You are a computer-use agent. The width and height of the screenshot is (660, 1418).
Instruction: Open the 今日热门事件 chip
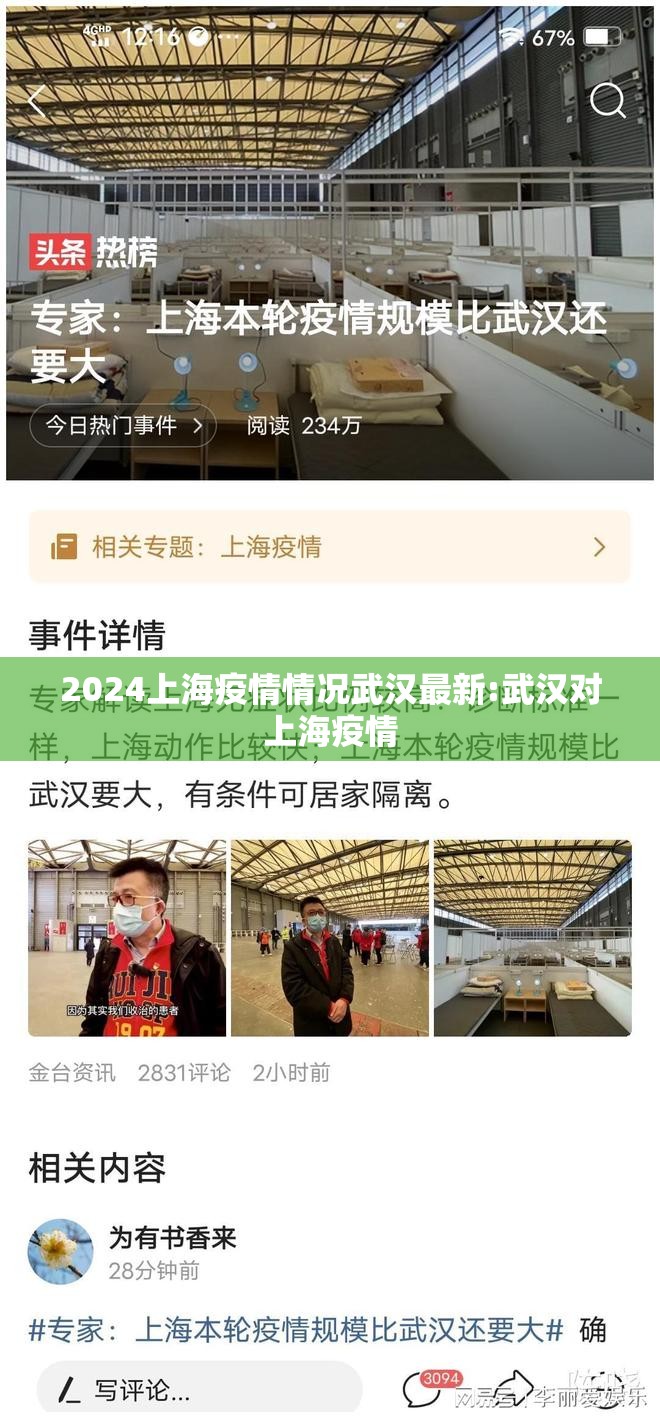point(123,426)
